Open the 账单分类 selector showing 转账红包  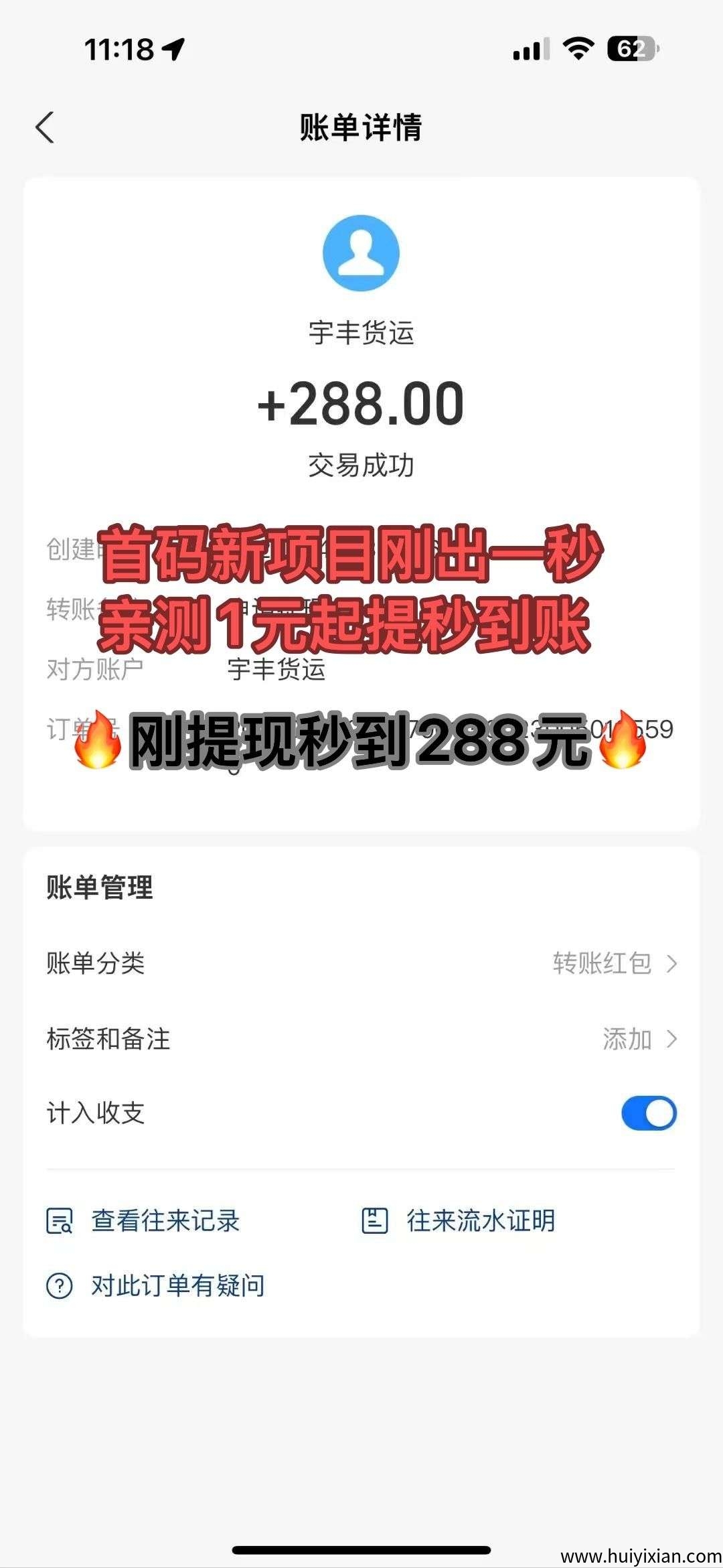point(602,963)
